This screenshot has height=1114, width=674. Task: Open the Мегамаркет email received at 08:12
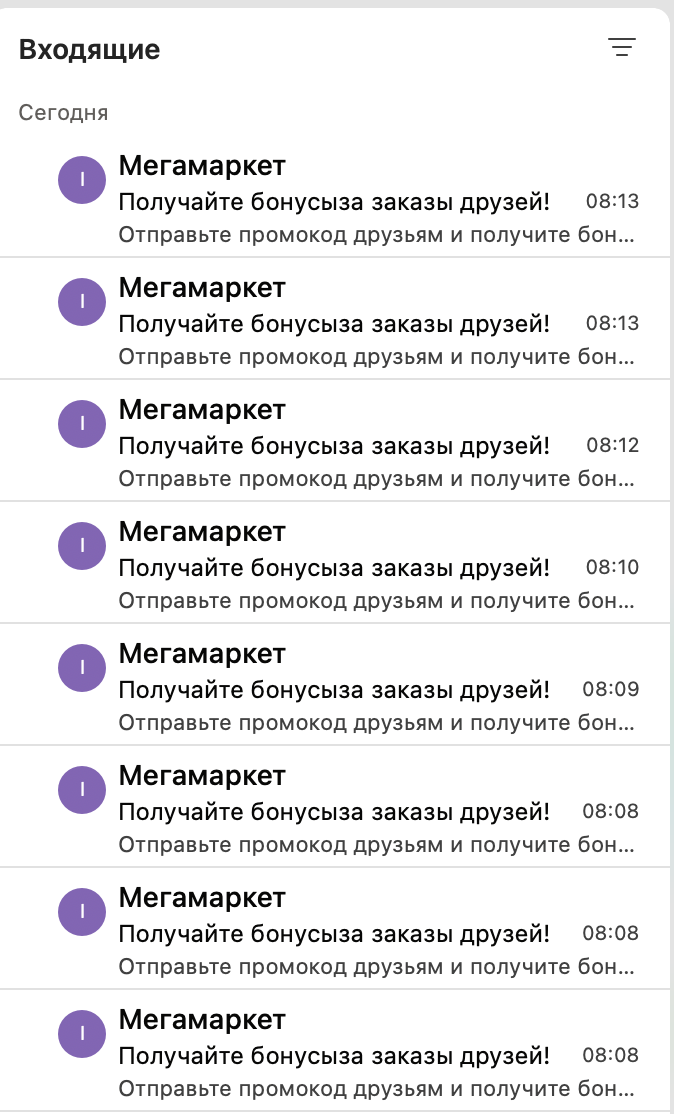pyautogui.click(x=335, y=440)
